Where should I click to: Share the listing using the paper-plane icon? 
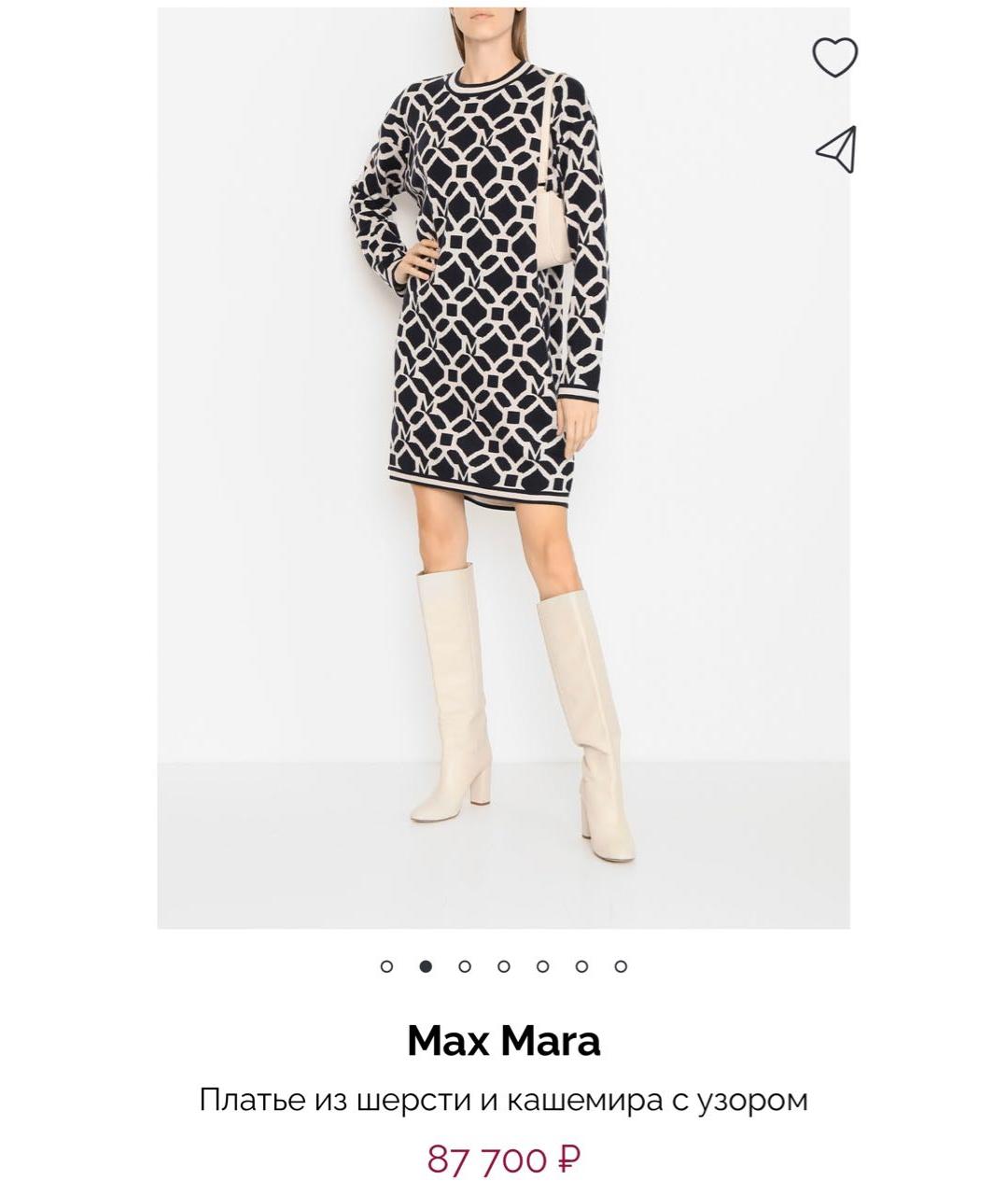(837, 149)
